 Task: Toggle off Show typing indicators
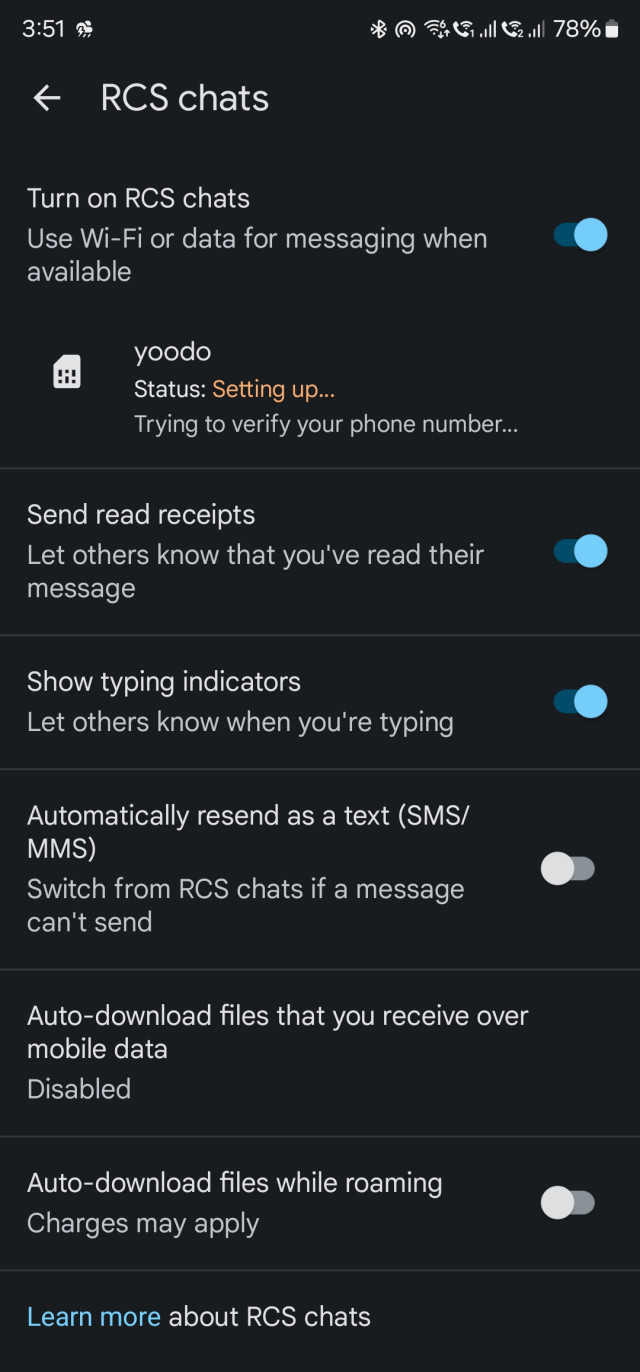click(581, 701)
